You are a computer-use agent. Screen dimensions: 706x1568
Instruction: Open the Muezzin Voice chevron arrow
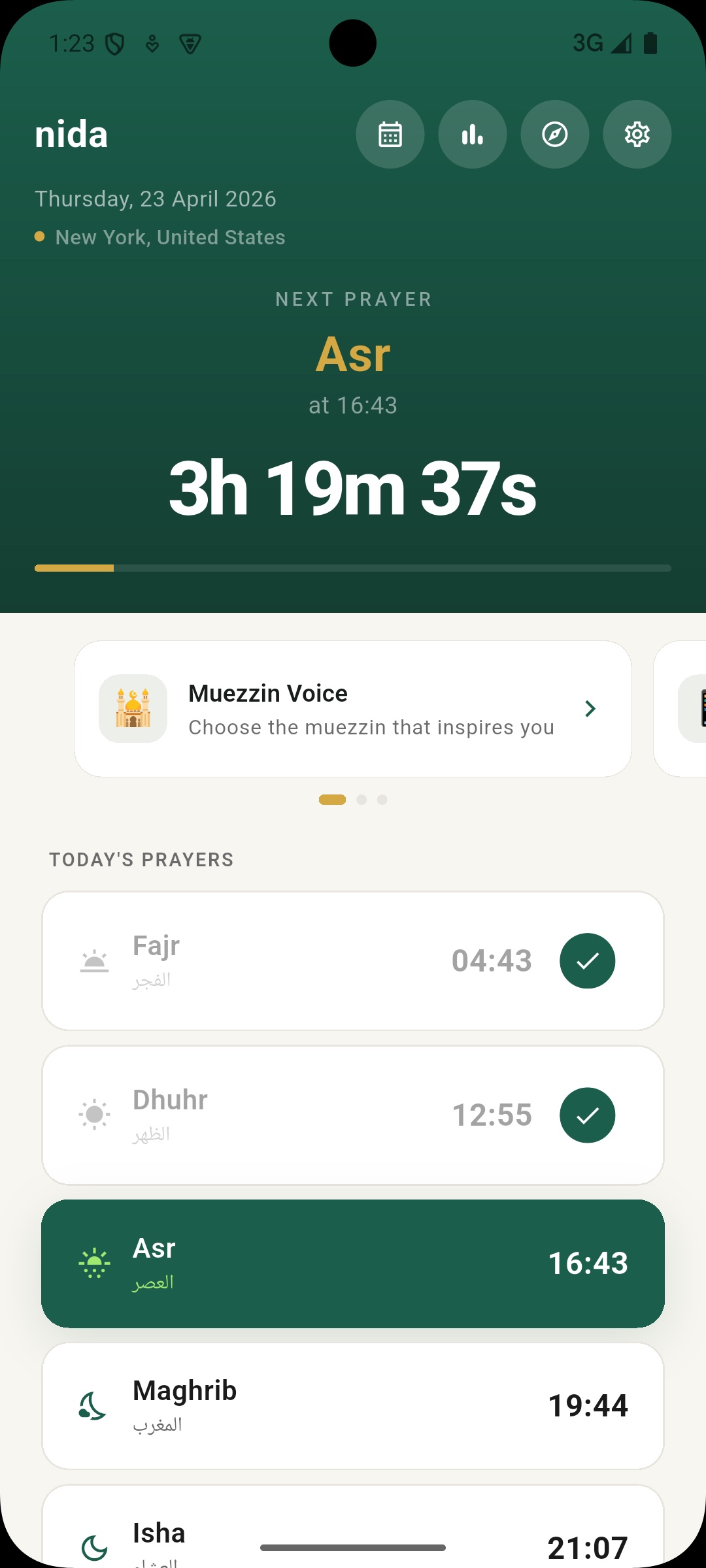pos(590,708)
